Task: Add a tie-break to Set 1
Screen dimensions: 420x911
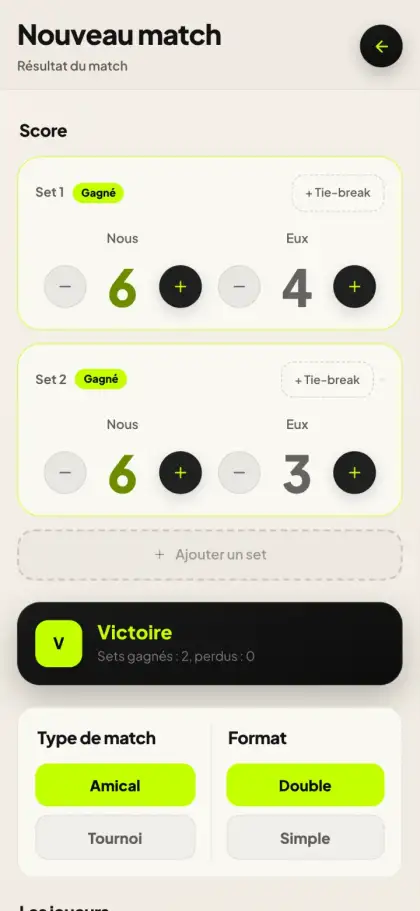Action: coord(338,193)
